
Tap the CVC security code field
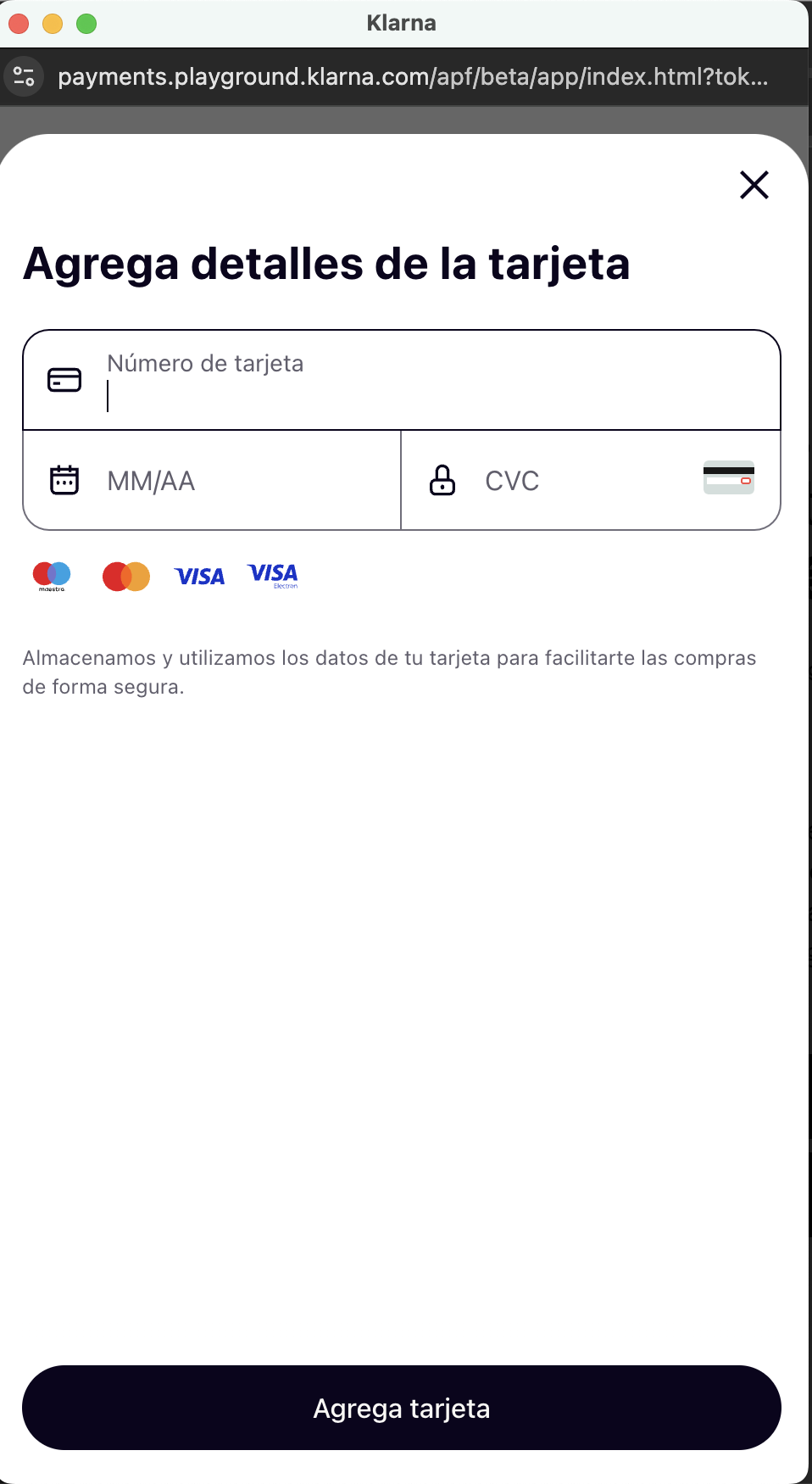point(576,481)
